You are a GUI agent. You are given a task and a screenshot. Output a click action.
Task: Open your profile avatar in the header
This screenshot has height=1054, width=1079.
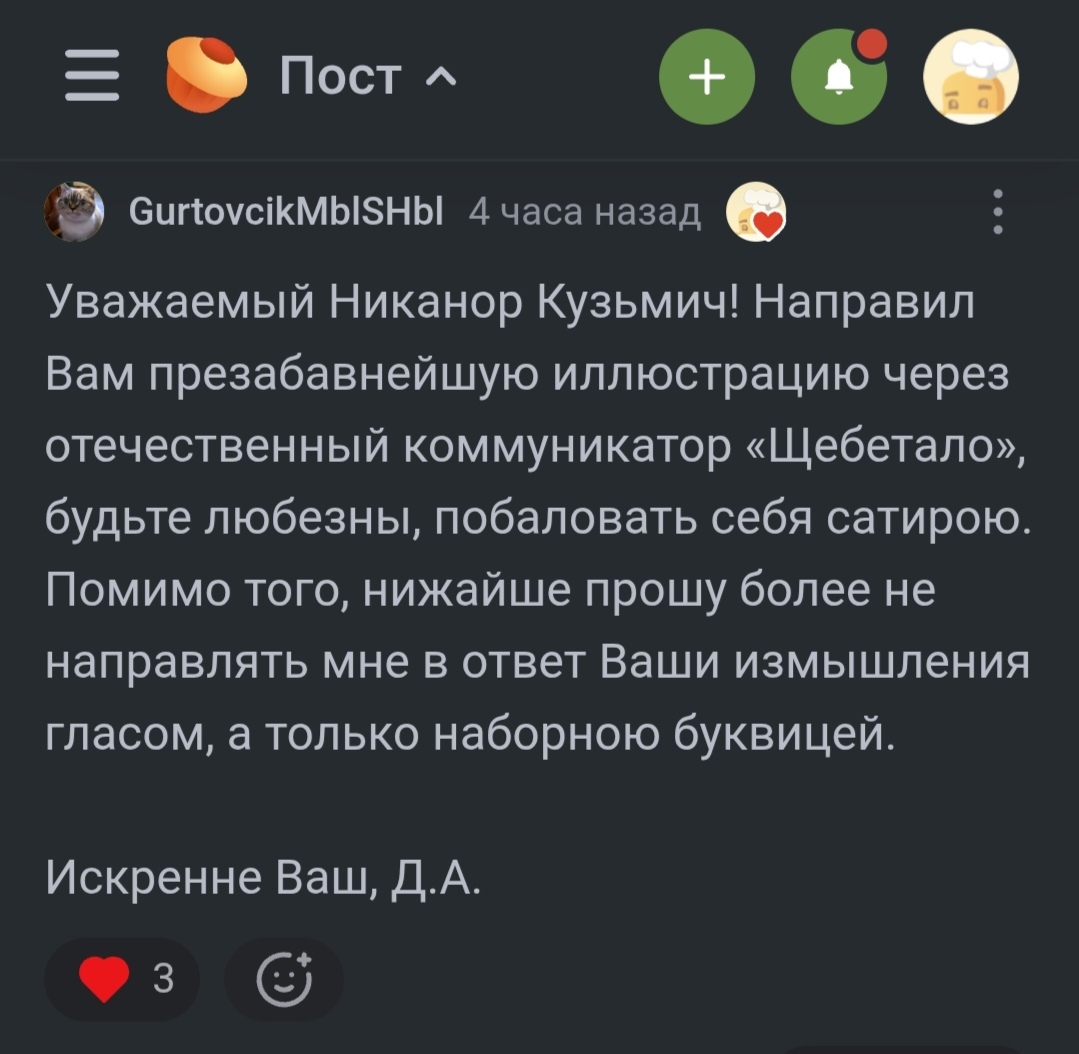click(x=970, y=77)
